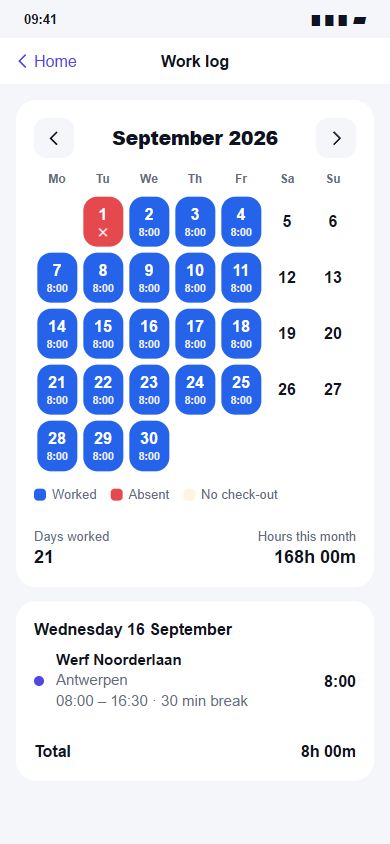This screenshot has width=390, height=844.
Task: Tap day 29 on the calendar
Action: (x=103, y=446)
